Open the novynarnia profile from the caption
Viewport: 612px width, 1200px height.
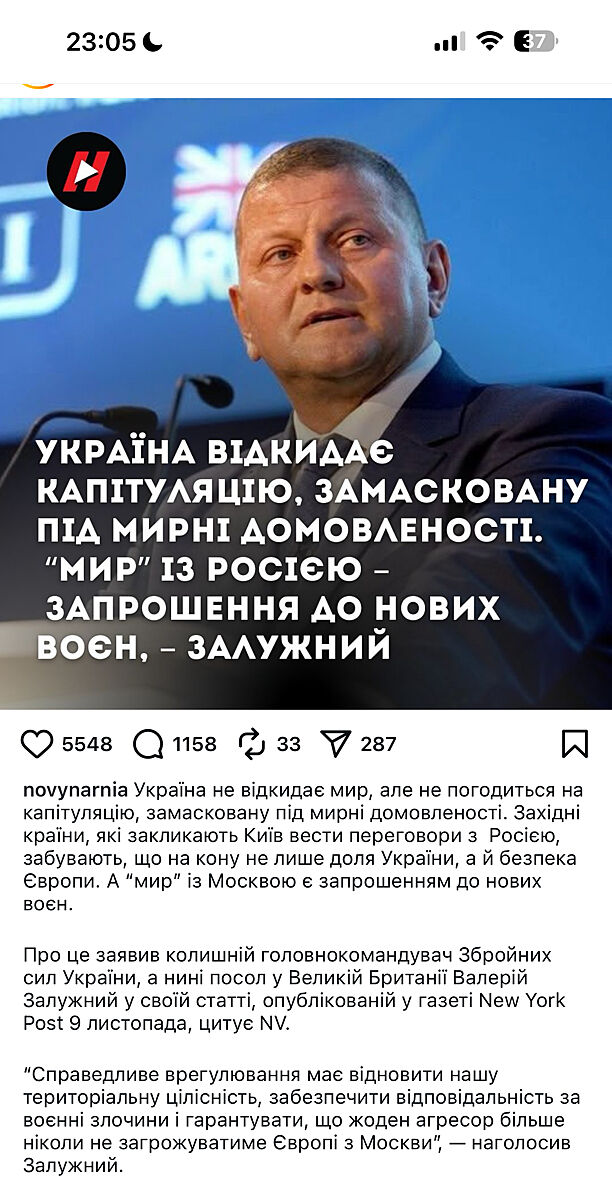click(x=75, y=790)
